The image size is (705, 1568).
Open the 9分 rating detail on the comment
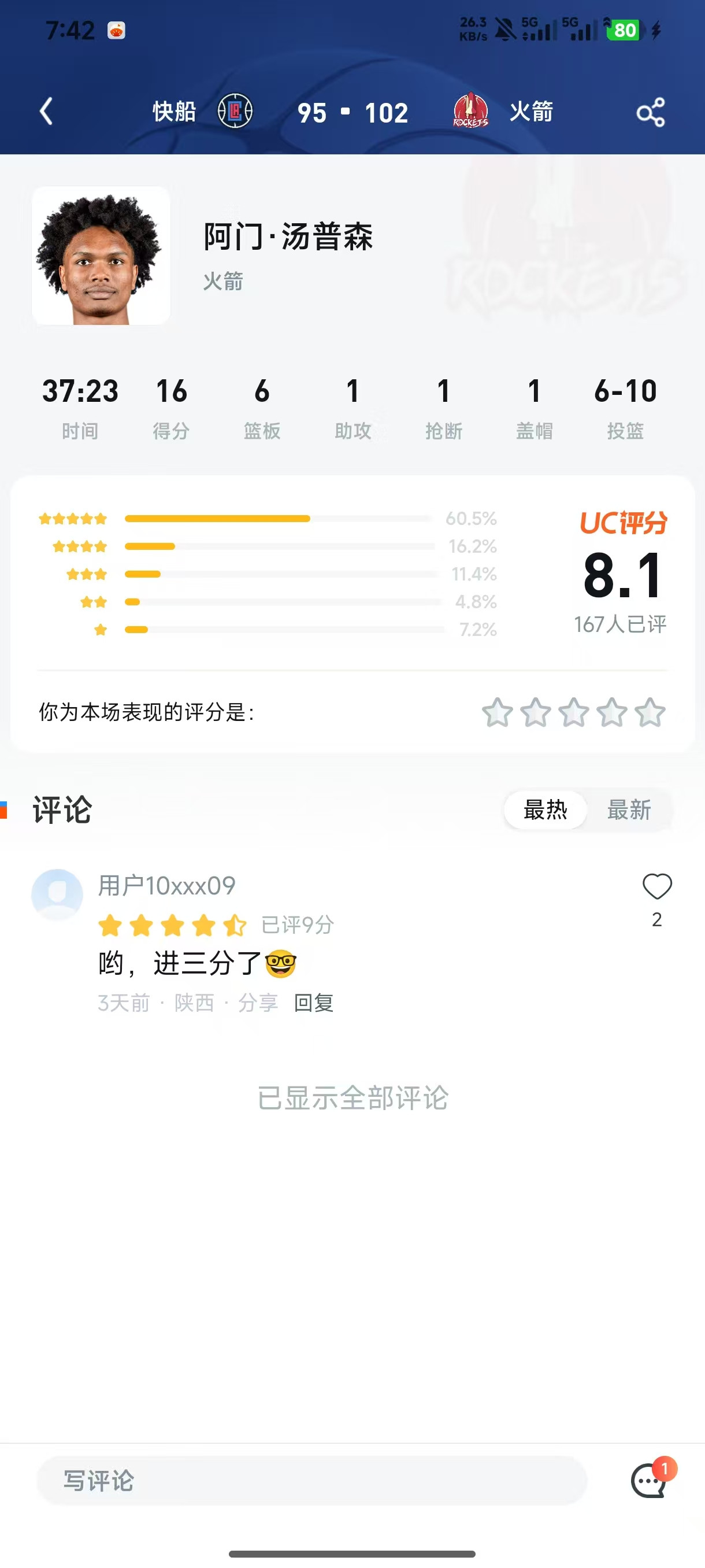(x=296, y=924)
